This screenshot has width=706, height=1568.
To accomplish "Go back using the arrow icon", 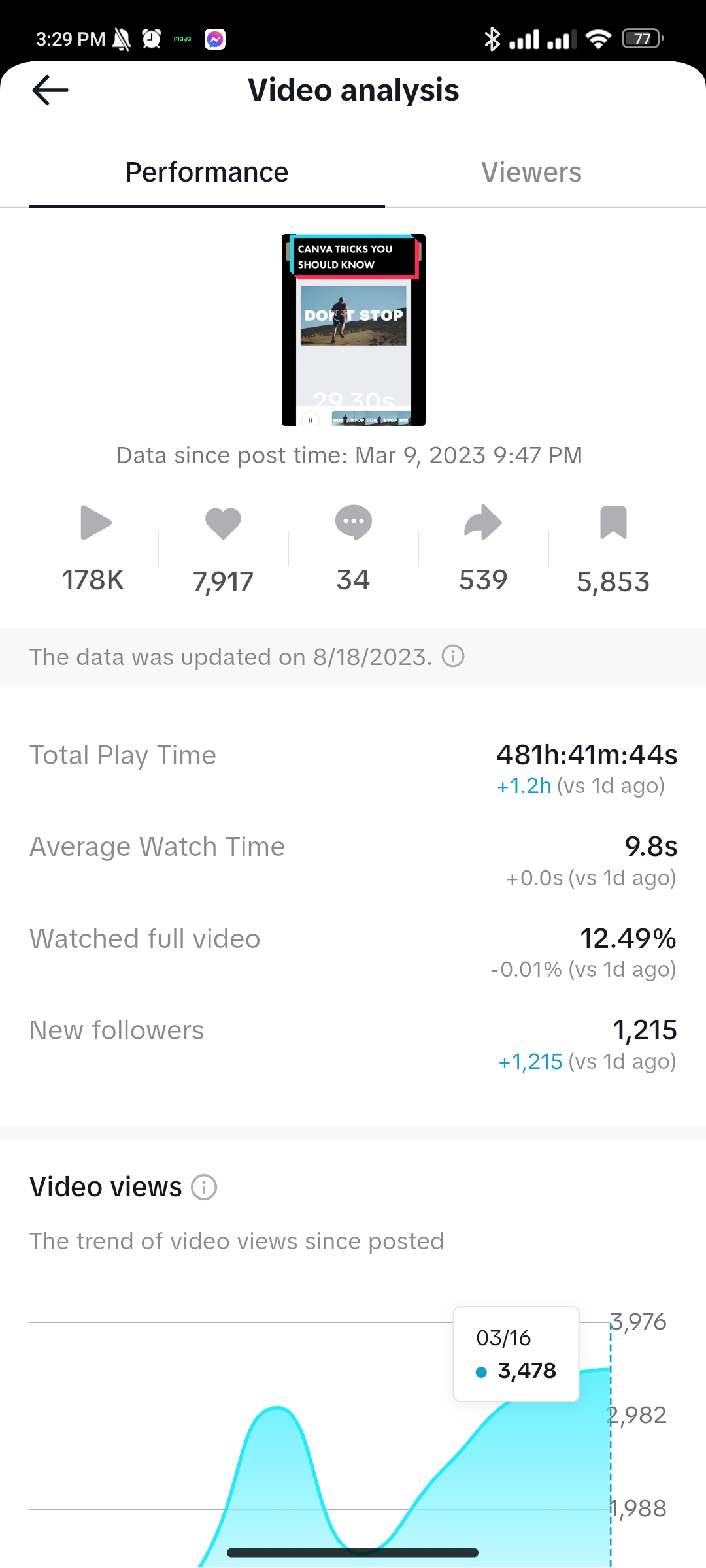I will click(50, 90).
